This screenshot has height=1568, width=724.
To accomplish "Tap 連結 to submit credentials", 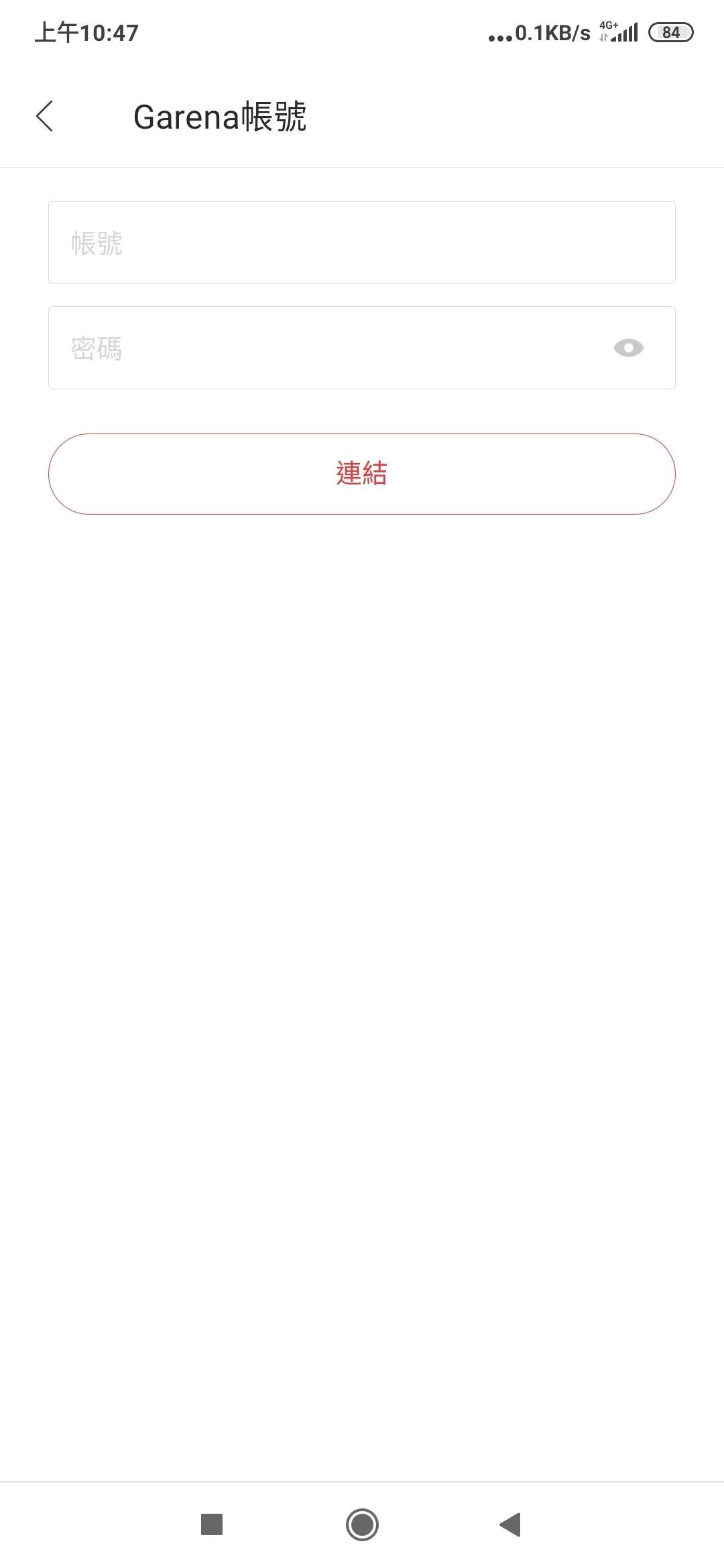I will (362, 474).
